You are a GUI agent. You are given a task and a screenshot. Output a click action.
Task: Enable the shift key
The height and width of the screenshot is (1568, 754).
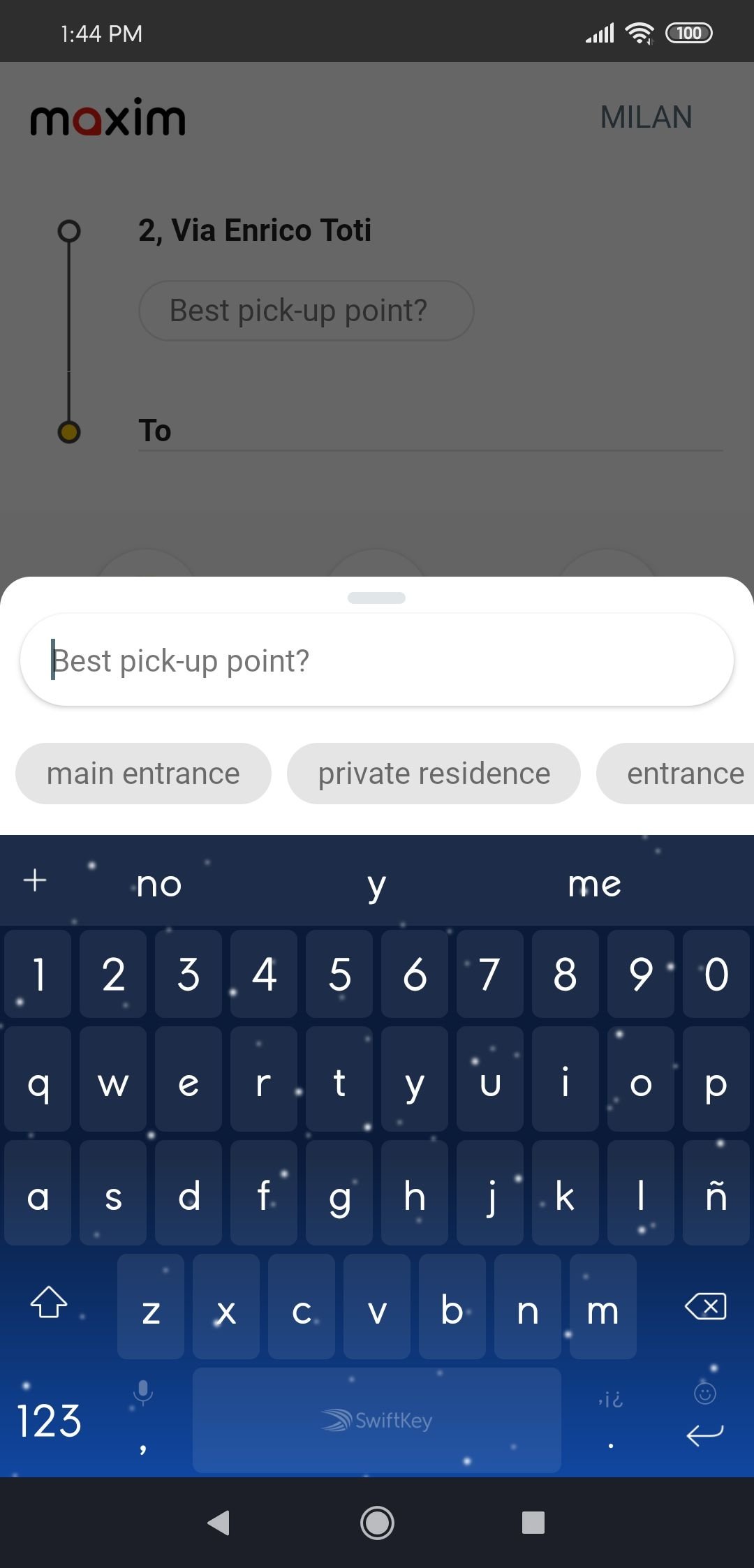coord(49,1303)
